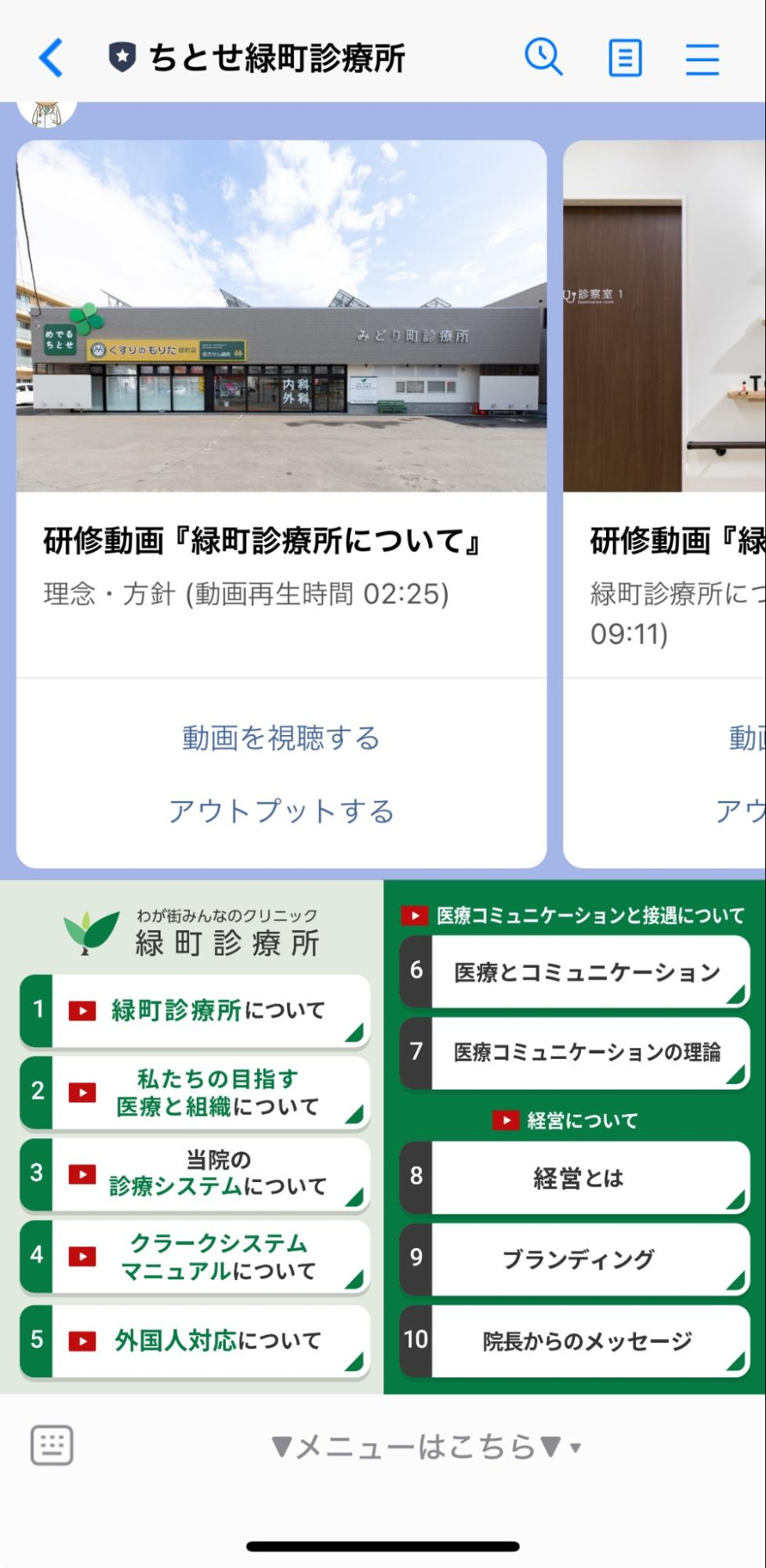The width and height of the screenshot is (766, 1568).
Task: Click the back arrow in the header
Action: [50, 57]
